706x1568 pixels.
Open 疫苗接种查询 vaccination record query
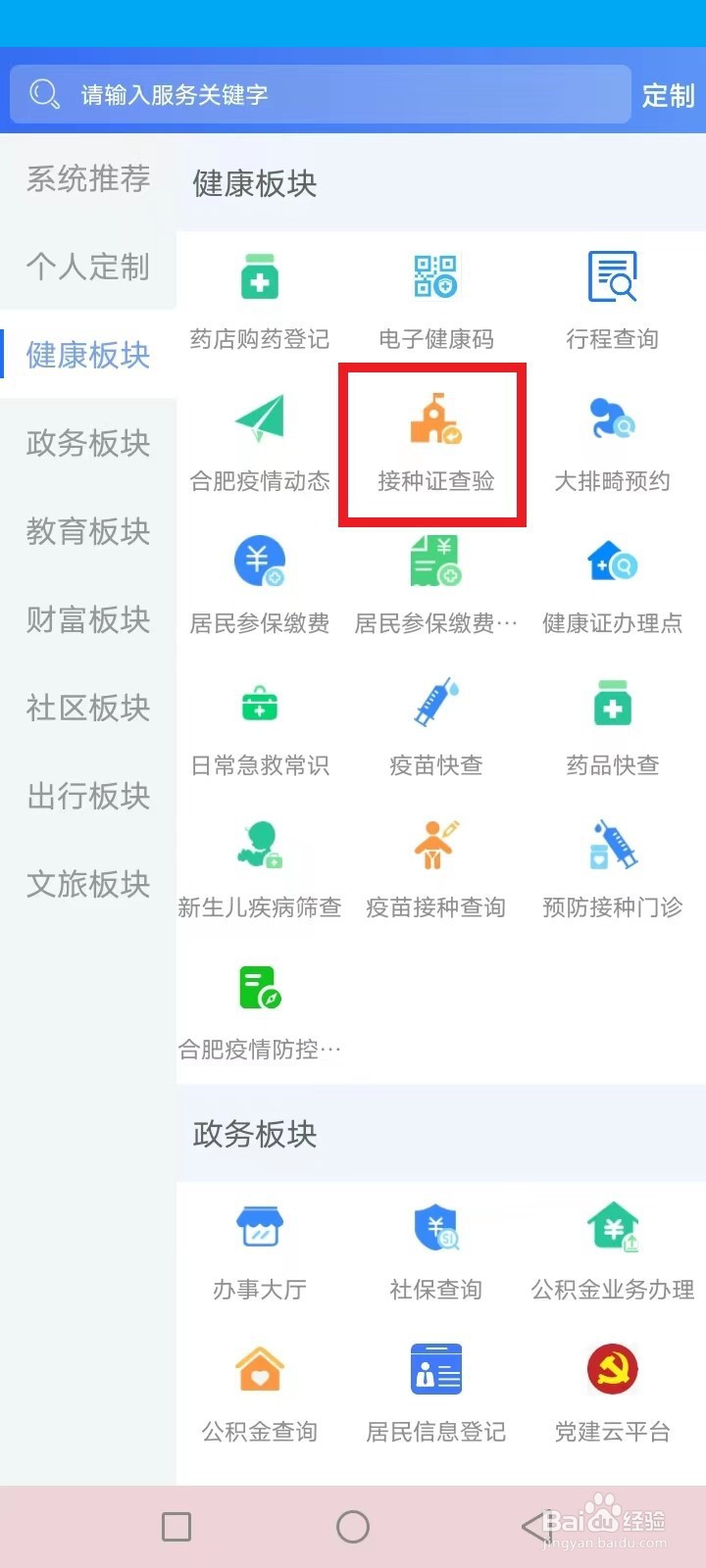coord(434,865)
